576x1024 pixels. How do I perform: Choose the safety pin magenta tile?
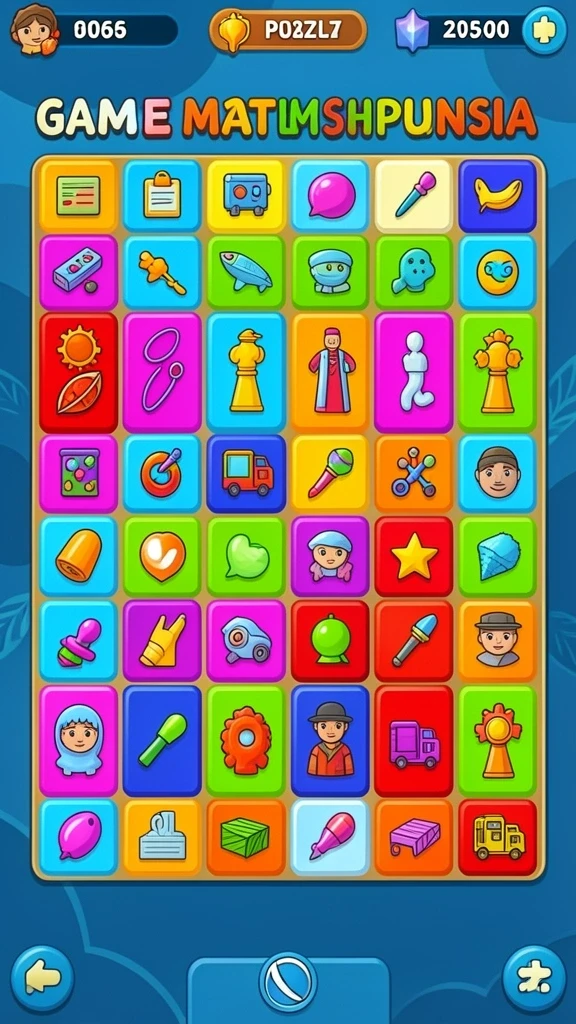[x=162, y=372]
